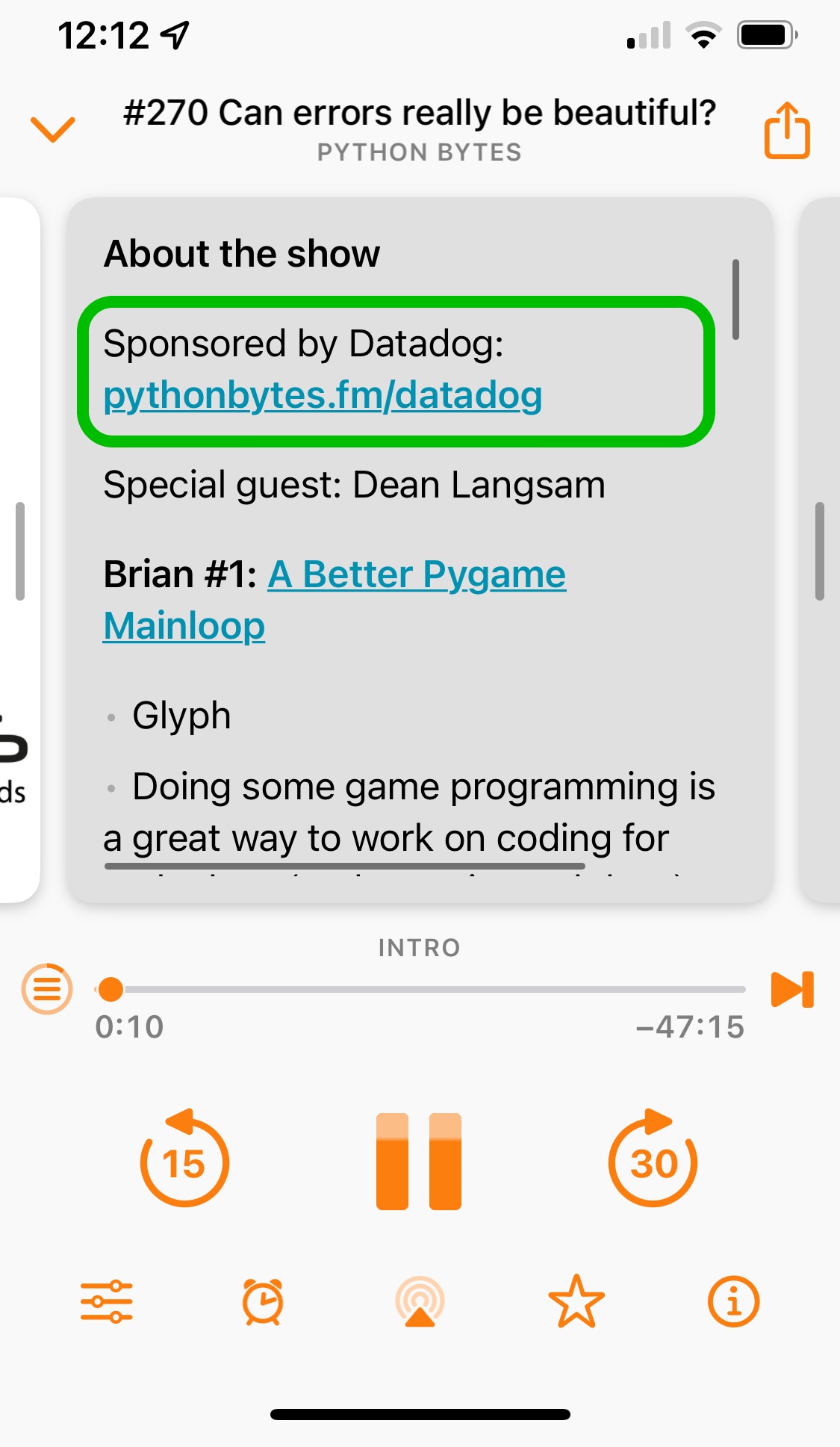This screenshot has height=1447, width=840.
Task: Open the pythonbytes.fm/datadog sponsor link
Action: [x=323, y=396]
